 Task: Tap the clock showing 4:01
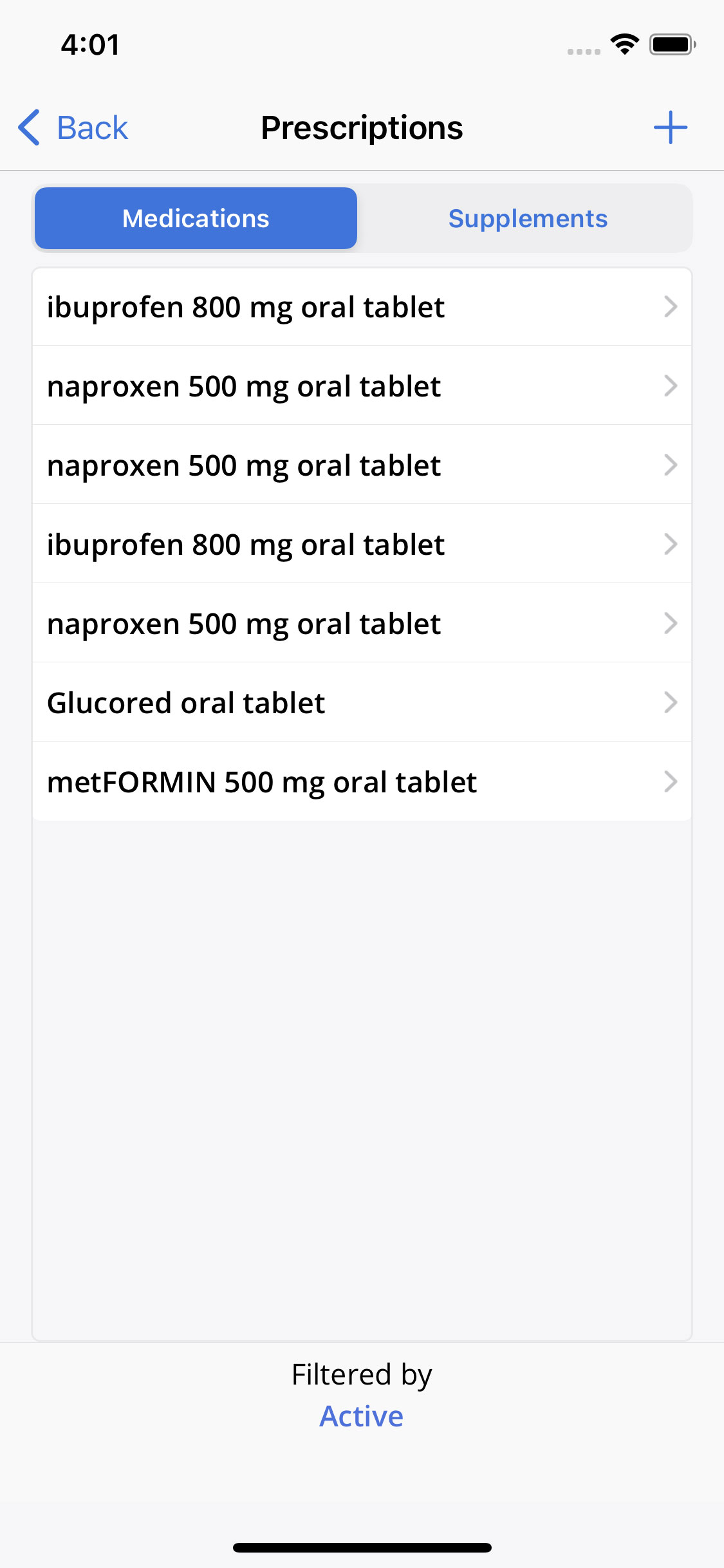coord(89,44)
